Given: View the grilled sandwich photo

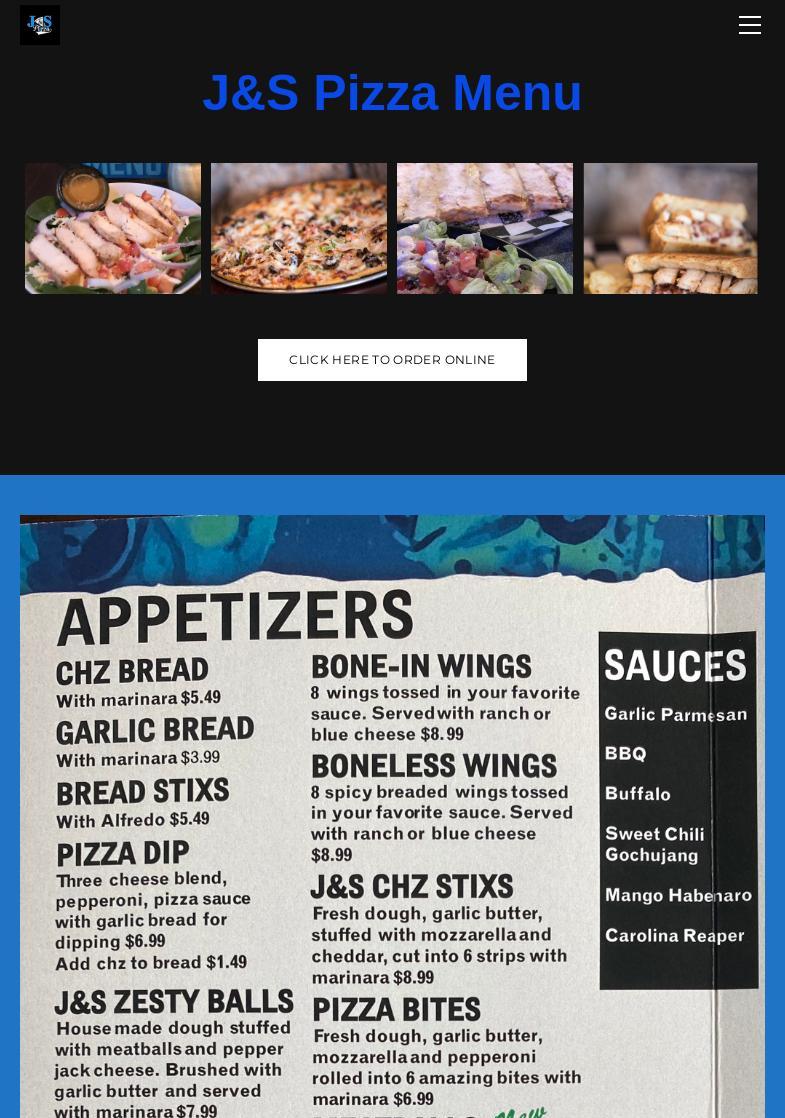Looking at the screenshot, I should coord(670,228).
